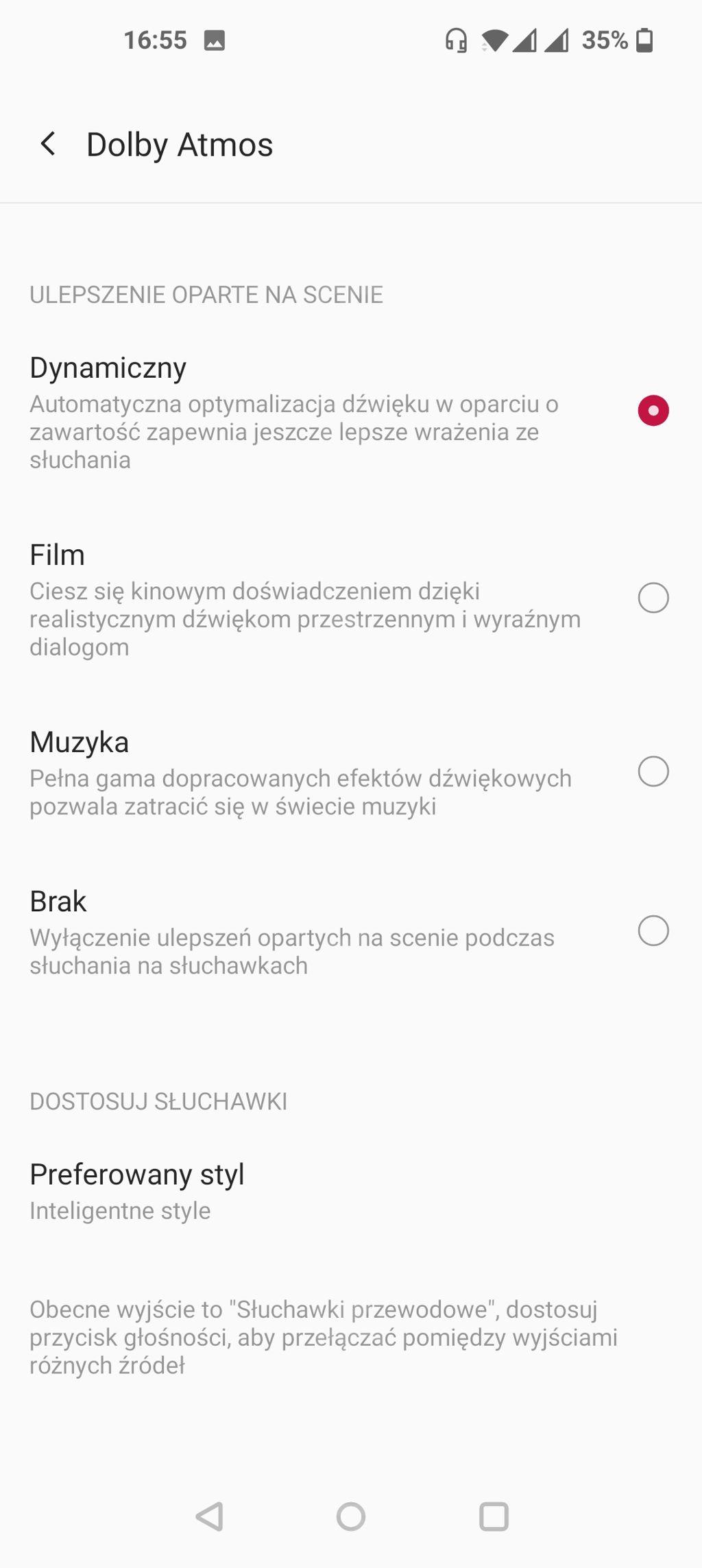
Task: Choose the Film scene enhancement
Action: click(x=653, y=598)
